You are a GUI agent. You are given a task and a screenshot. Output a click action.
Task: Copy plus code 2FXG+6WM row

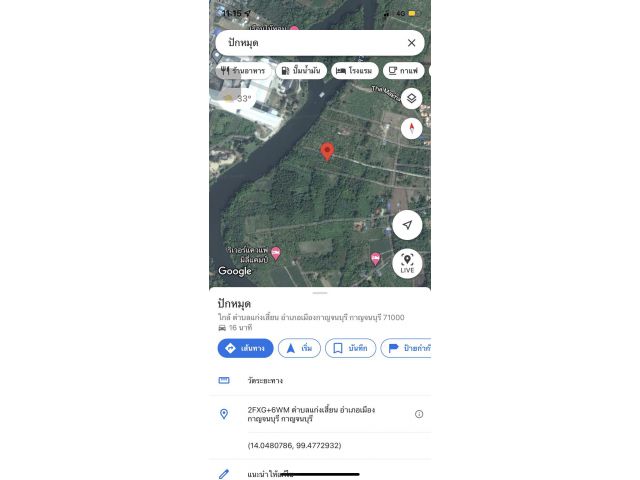[310, 414]
